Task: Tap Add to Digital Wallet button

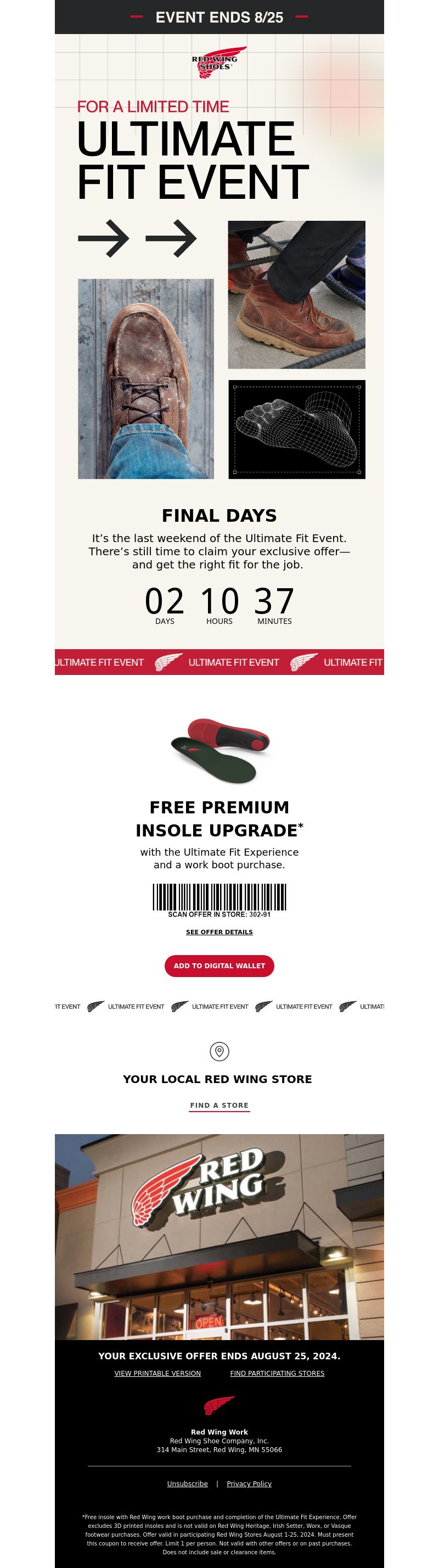Action: click(219, 966)
